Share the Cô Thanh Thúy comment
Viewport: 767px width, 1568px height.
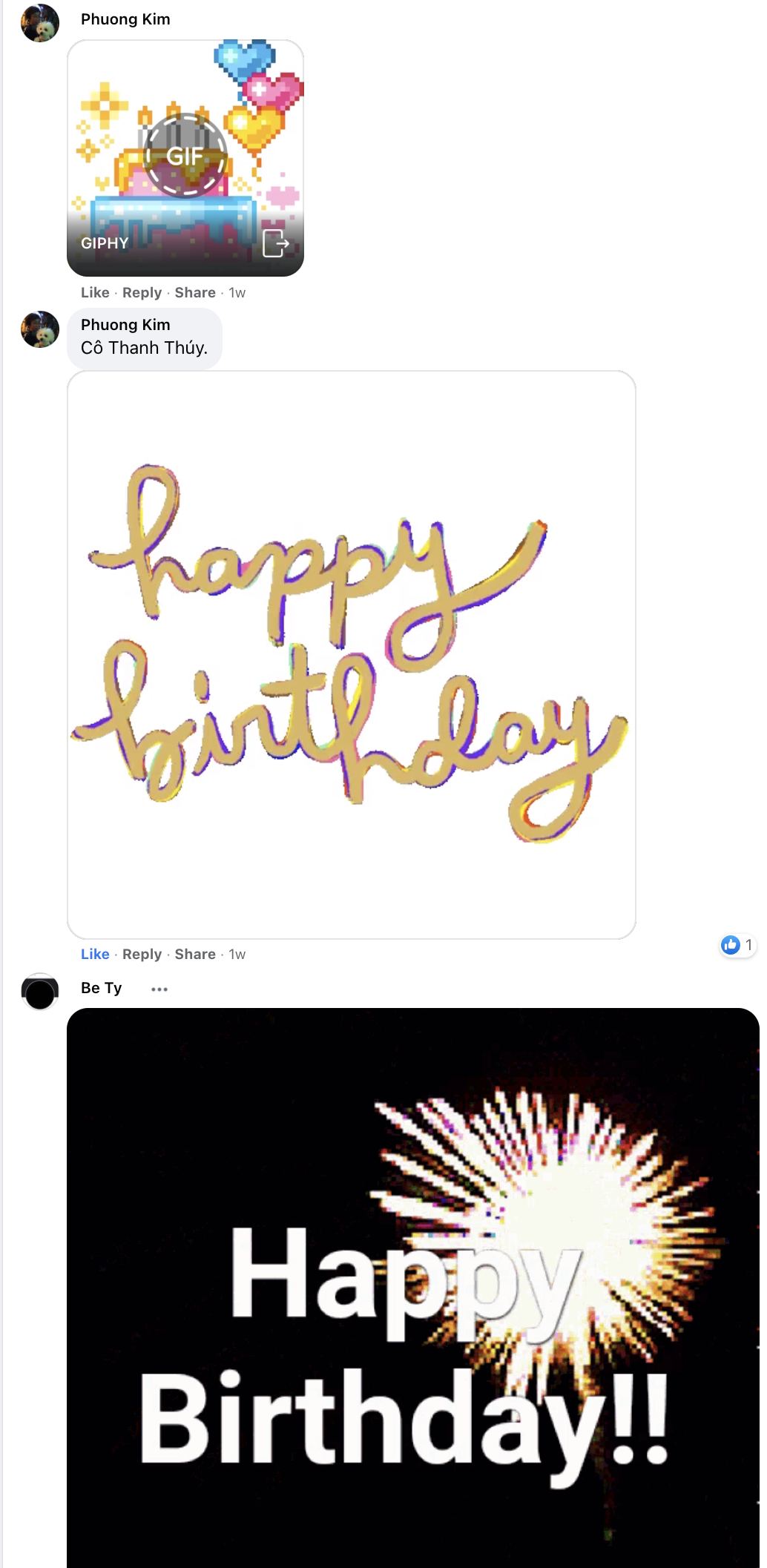pos(195,954)
